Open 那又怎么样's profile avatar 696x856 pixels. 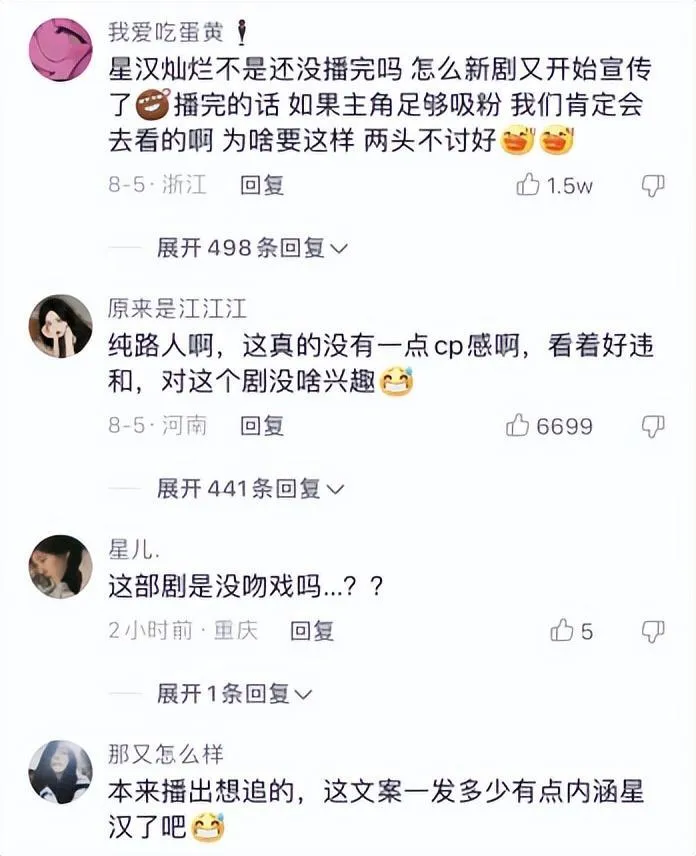pyautogui.click(x=60, y=772)
